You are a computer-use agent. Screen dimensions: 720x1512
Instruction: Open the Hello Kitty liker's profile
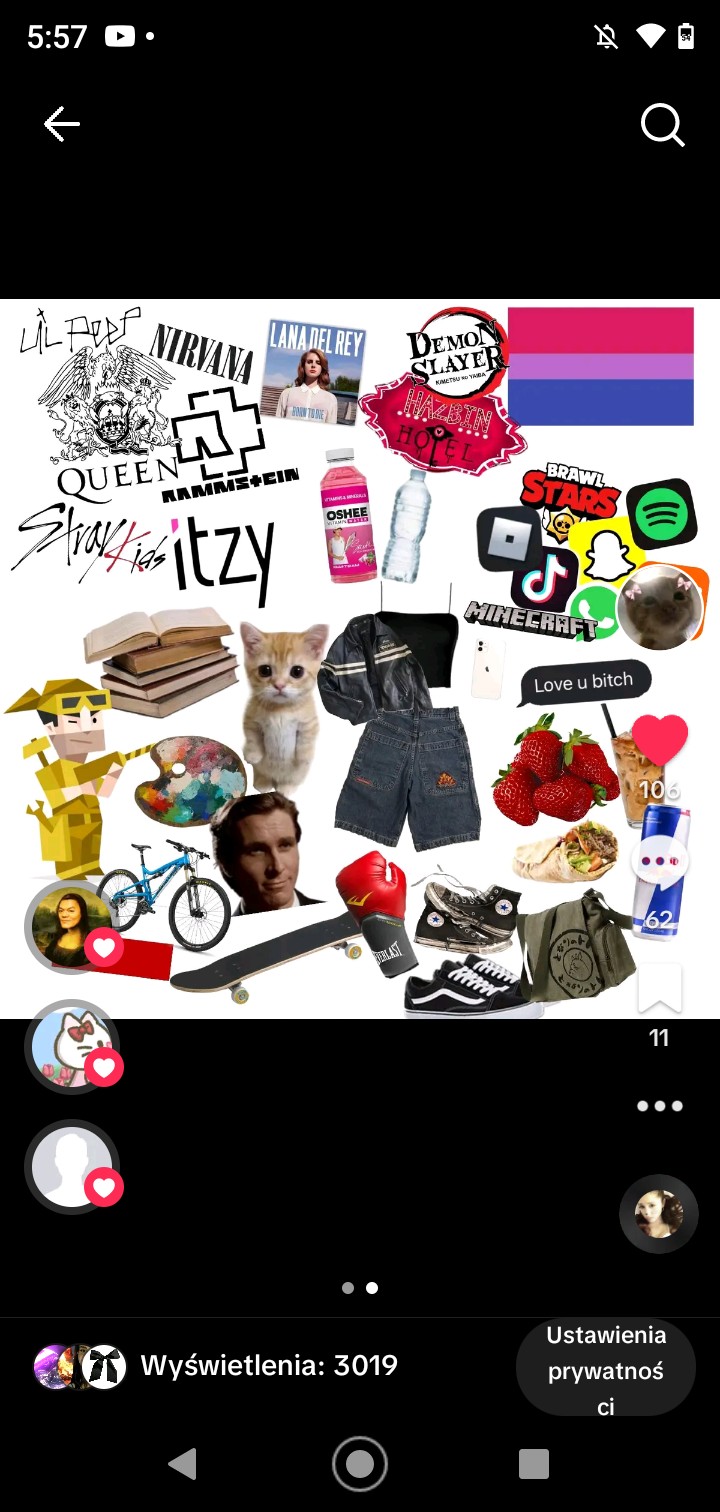click(x=71, y=1047)
